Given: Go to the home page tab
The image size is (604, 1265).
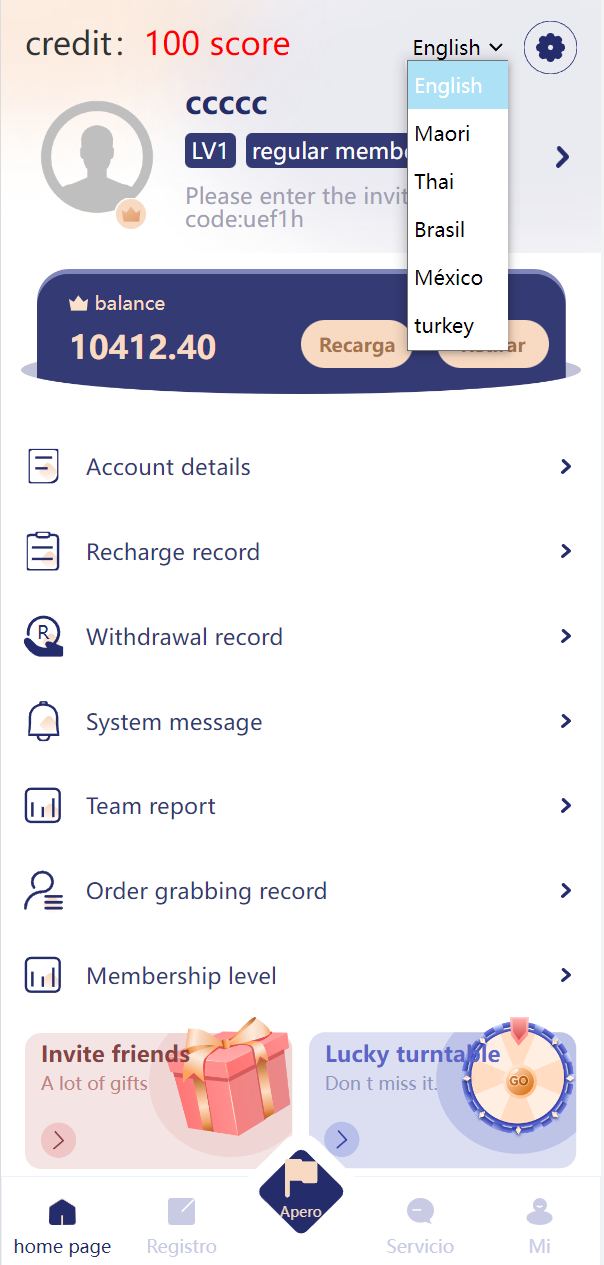Looking at the screenshot, I should pyautogui.click(x=62, y=1225).
